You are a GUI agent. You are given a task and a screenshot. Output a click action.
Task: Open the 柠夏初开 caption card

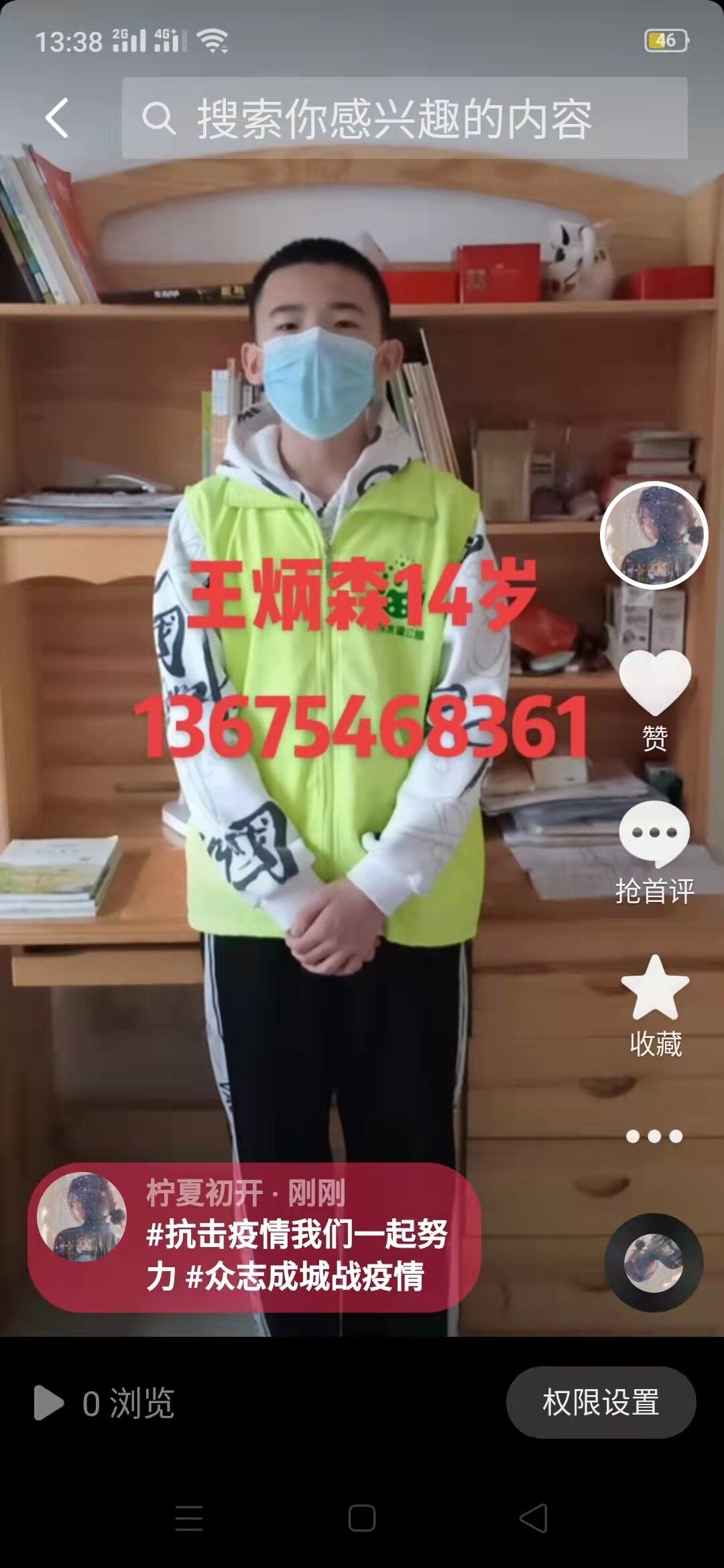[x=254, y=1237]
